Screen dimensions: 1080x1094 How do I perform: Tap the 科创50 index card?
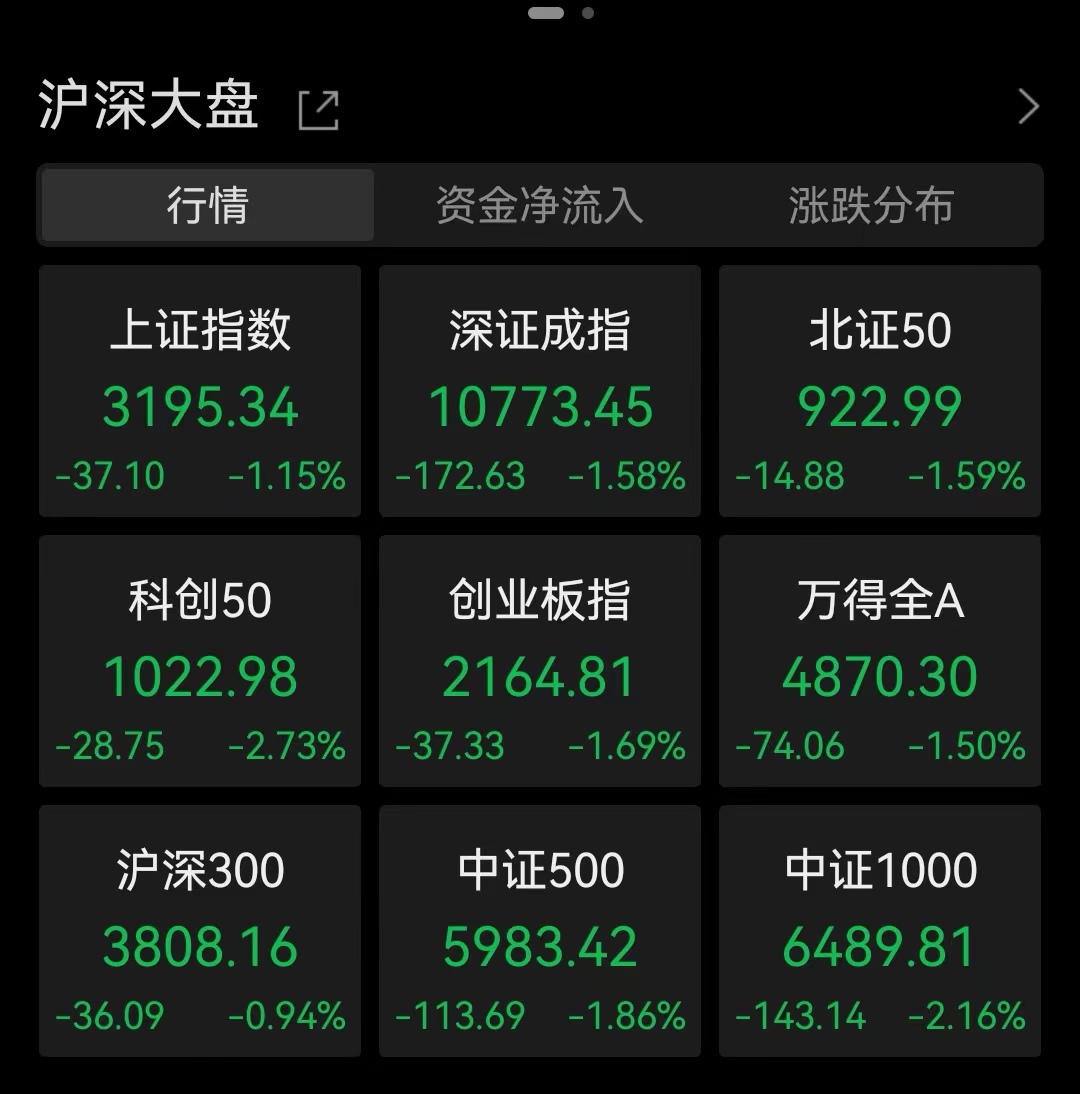pos(200,661)
